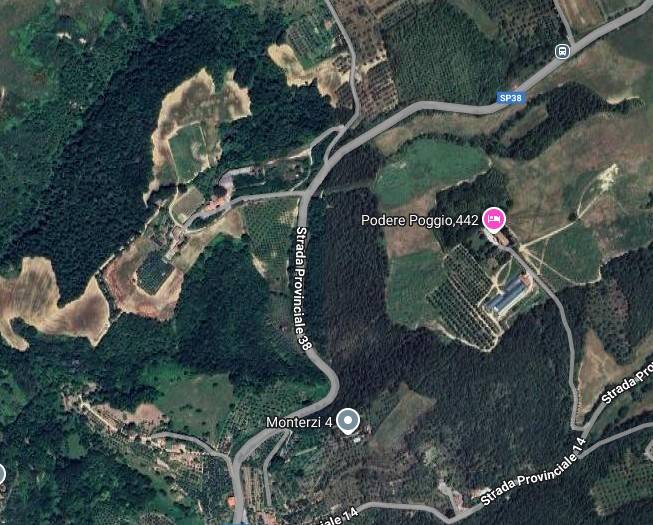Tap the bus stop icon near SP38
This screenshot has width=653, height=525.
coord(562,51)
